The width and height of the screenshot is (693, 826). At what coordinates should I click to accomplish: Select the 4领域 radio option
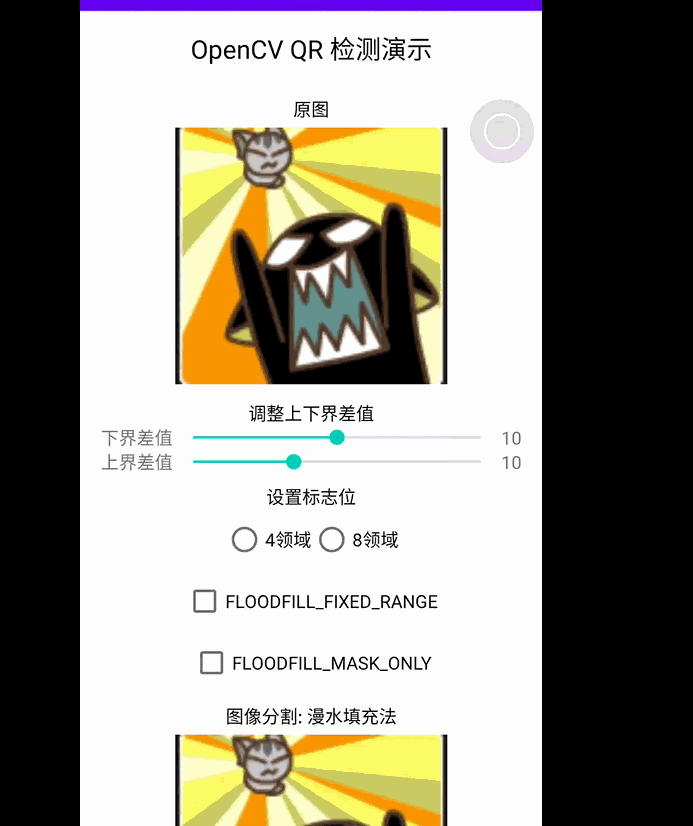pos(244,540)
